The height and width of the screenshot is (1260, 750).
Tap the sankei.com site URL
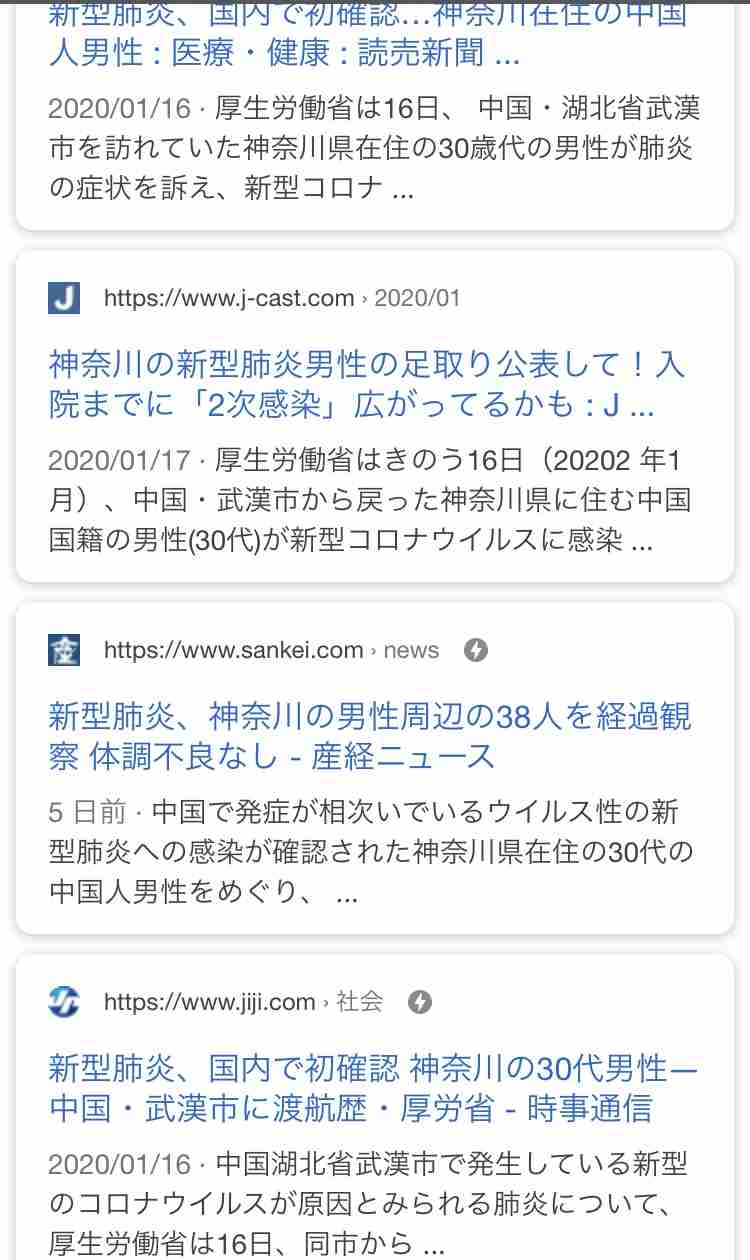pos(233,650)
